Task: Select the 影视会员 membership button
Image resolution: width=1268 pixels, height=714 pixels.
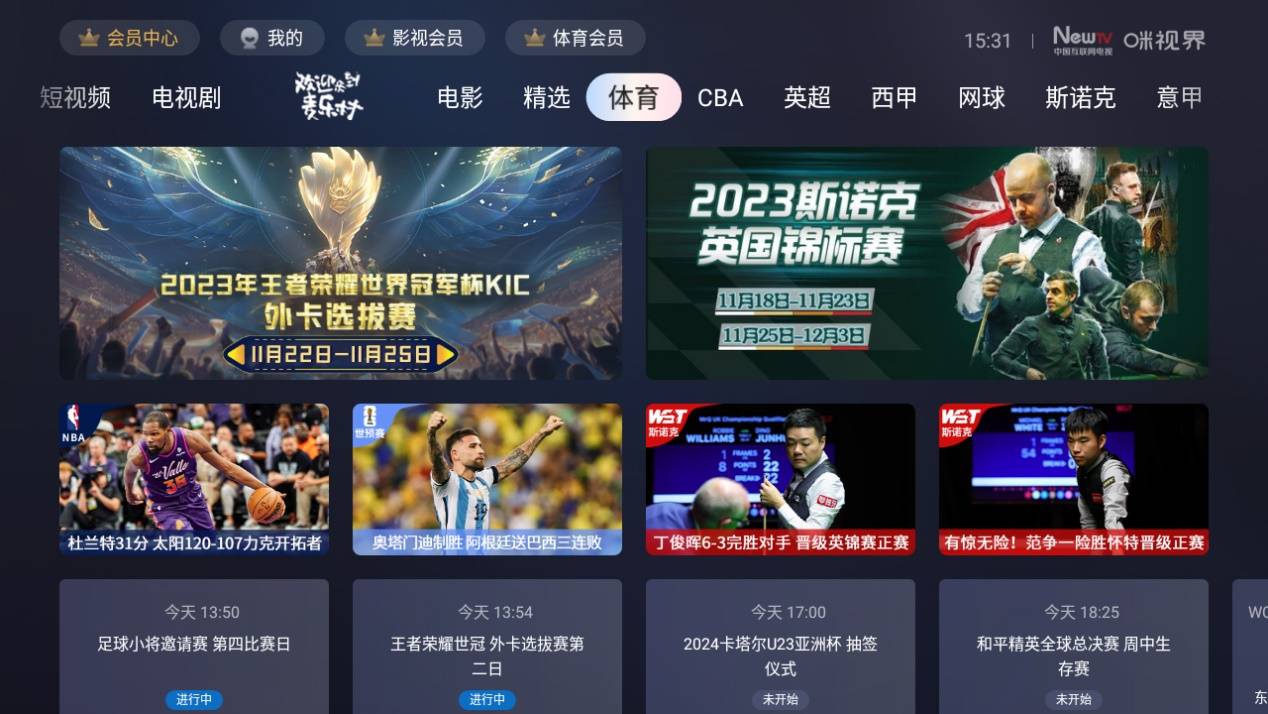Action: pos(414,38)
